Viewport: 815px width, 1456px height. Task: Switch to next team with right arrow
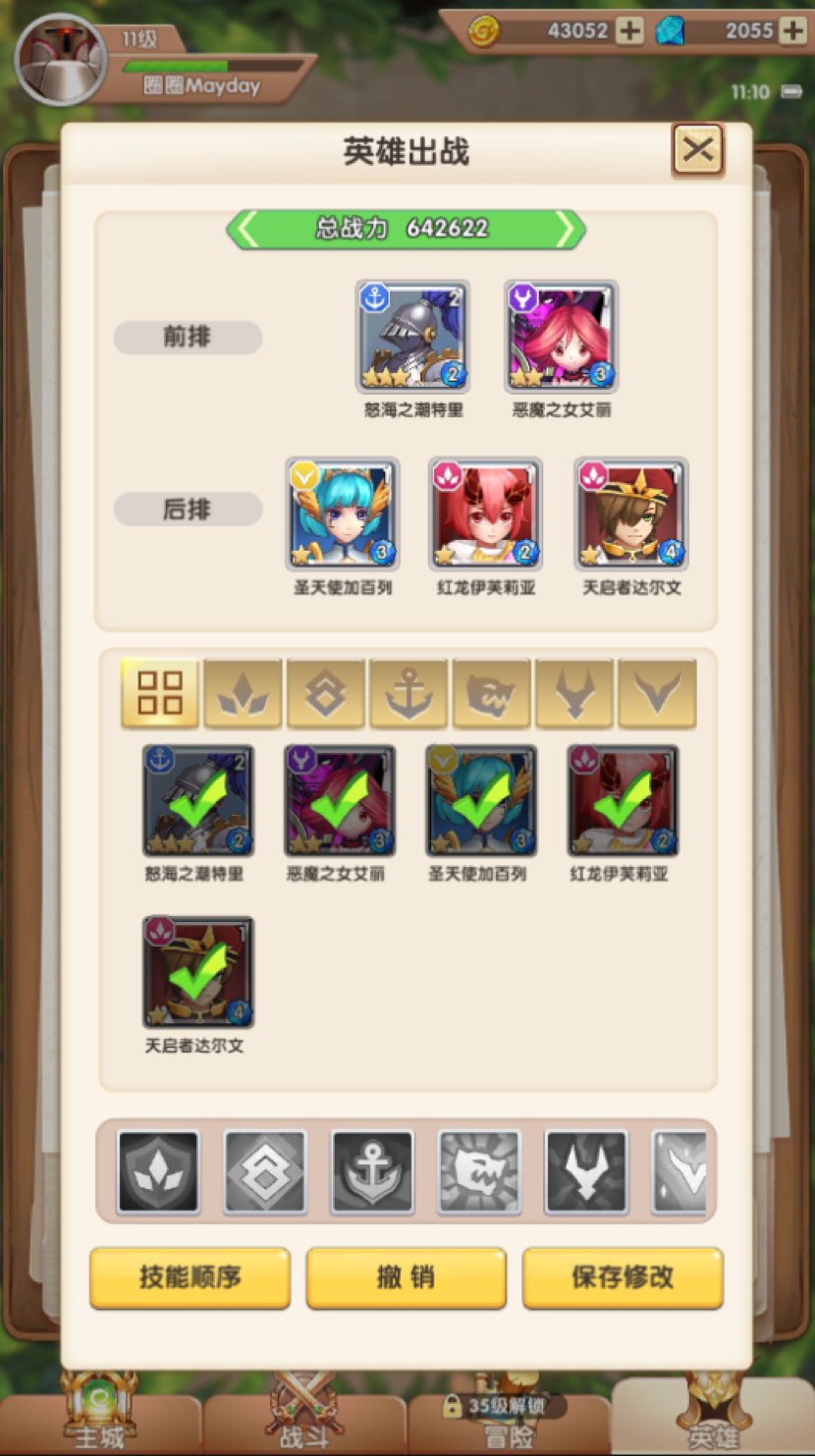(x=567, y=229)
